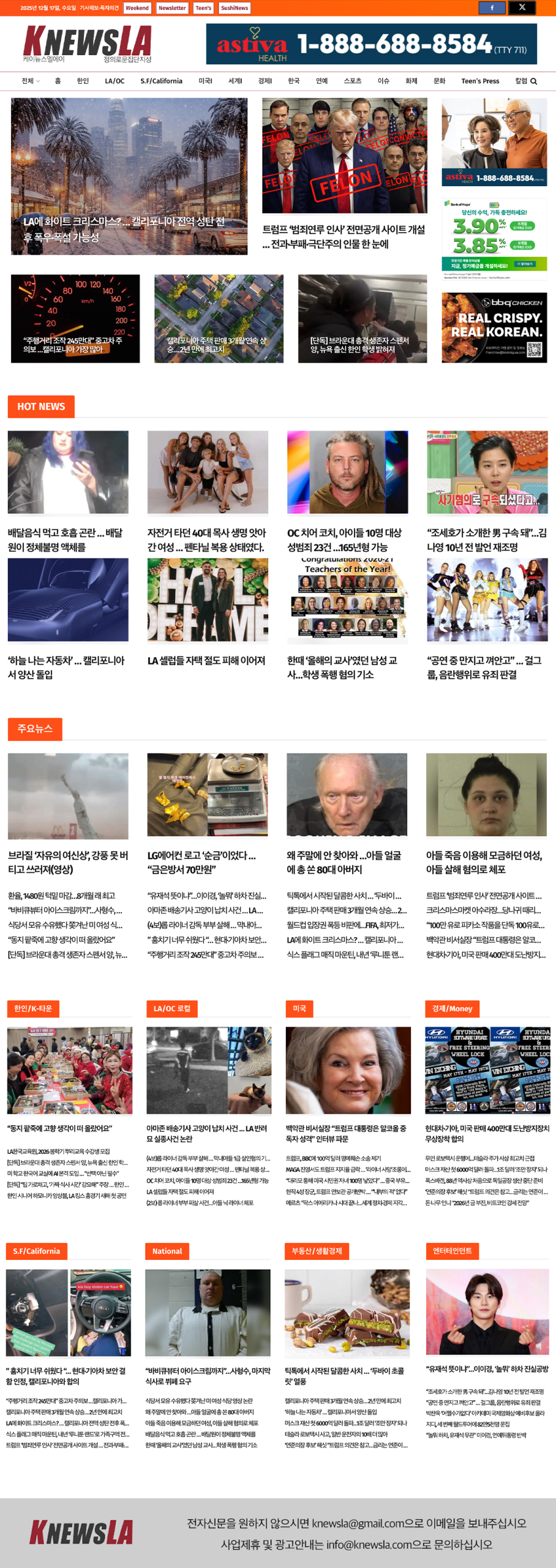
Task: Open the OC cheer coach article
Action: (x=344, y=540)
